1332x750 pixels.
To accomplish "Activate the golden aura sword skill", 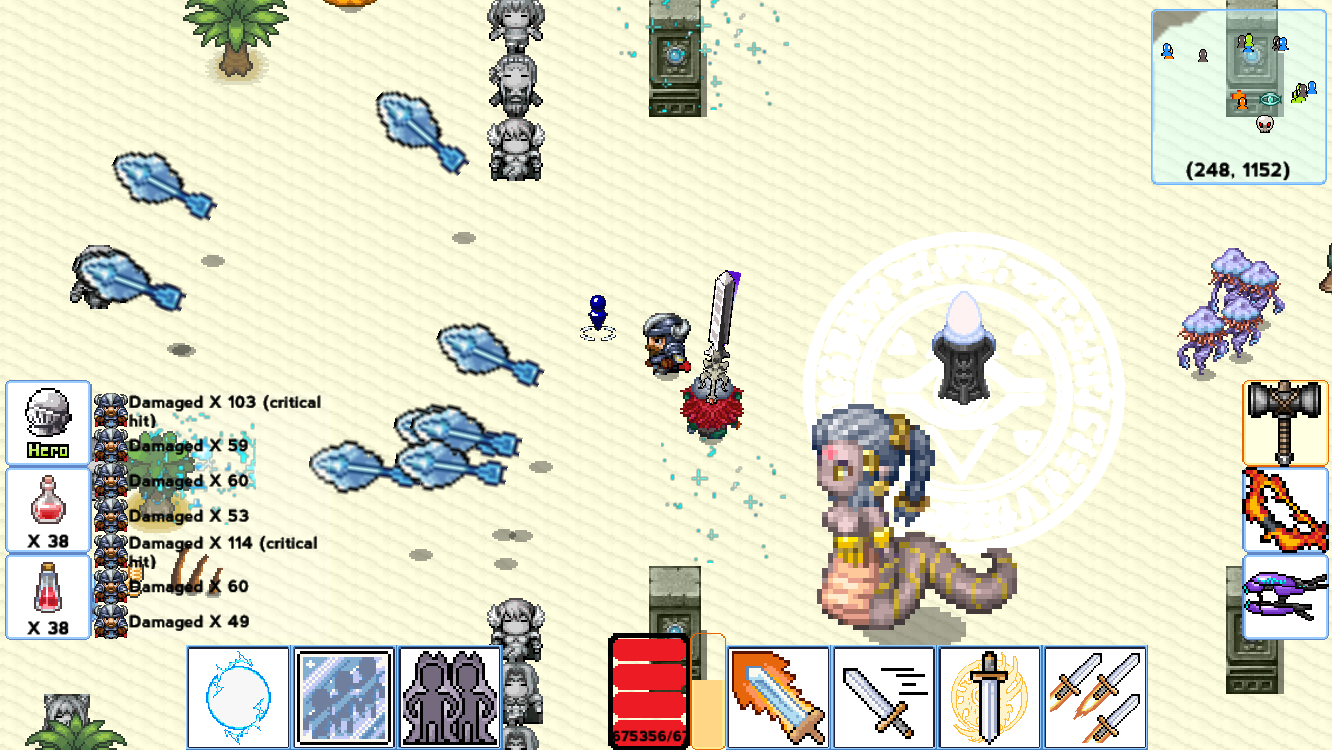I will [x=989, y=697].
